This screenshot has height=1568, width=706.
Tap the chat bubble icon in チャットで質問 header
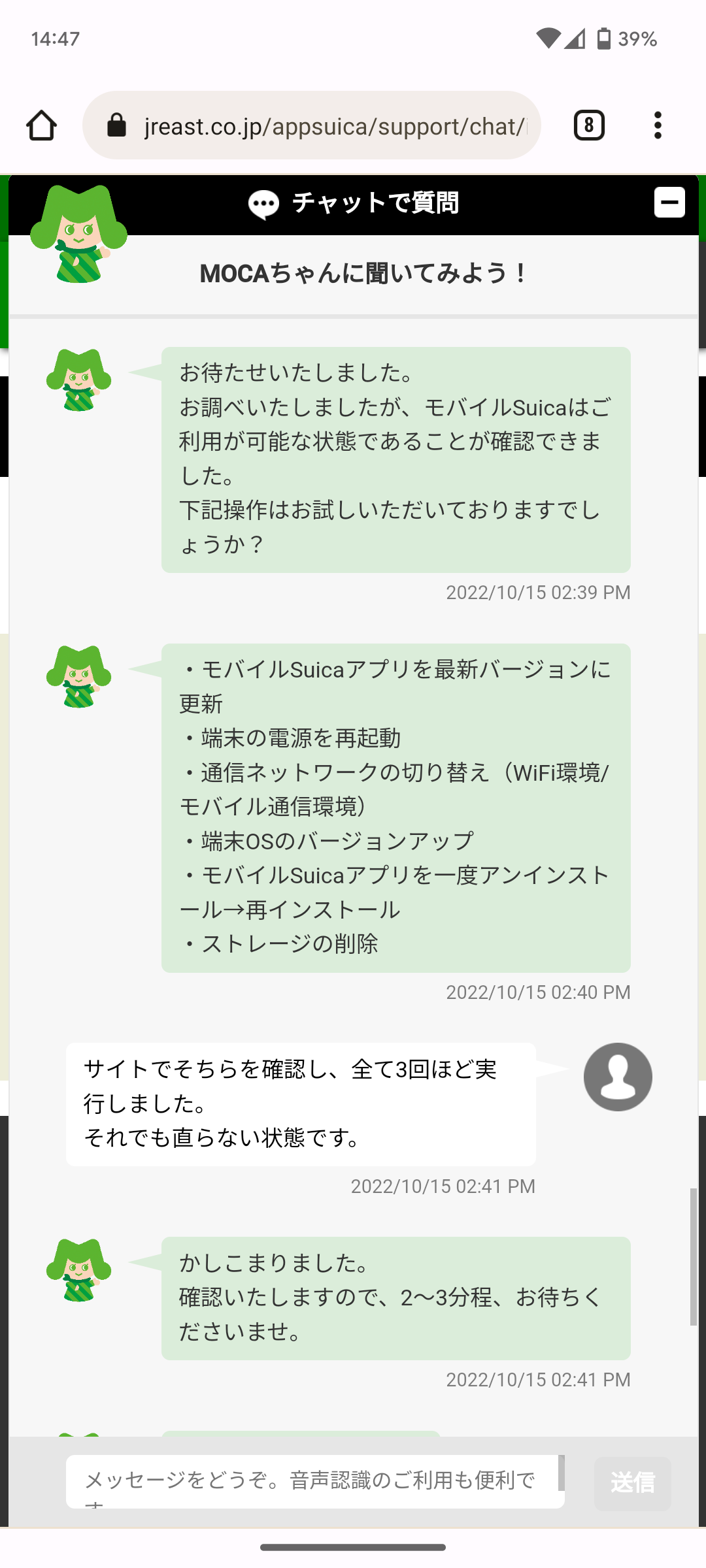264,203
